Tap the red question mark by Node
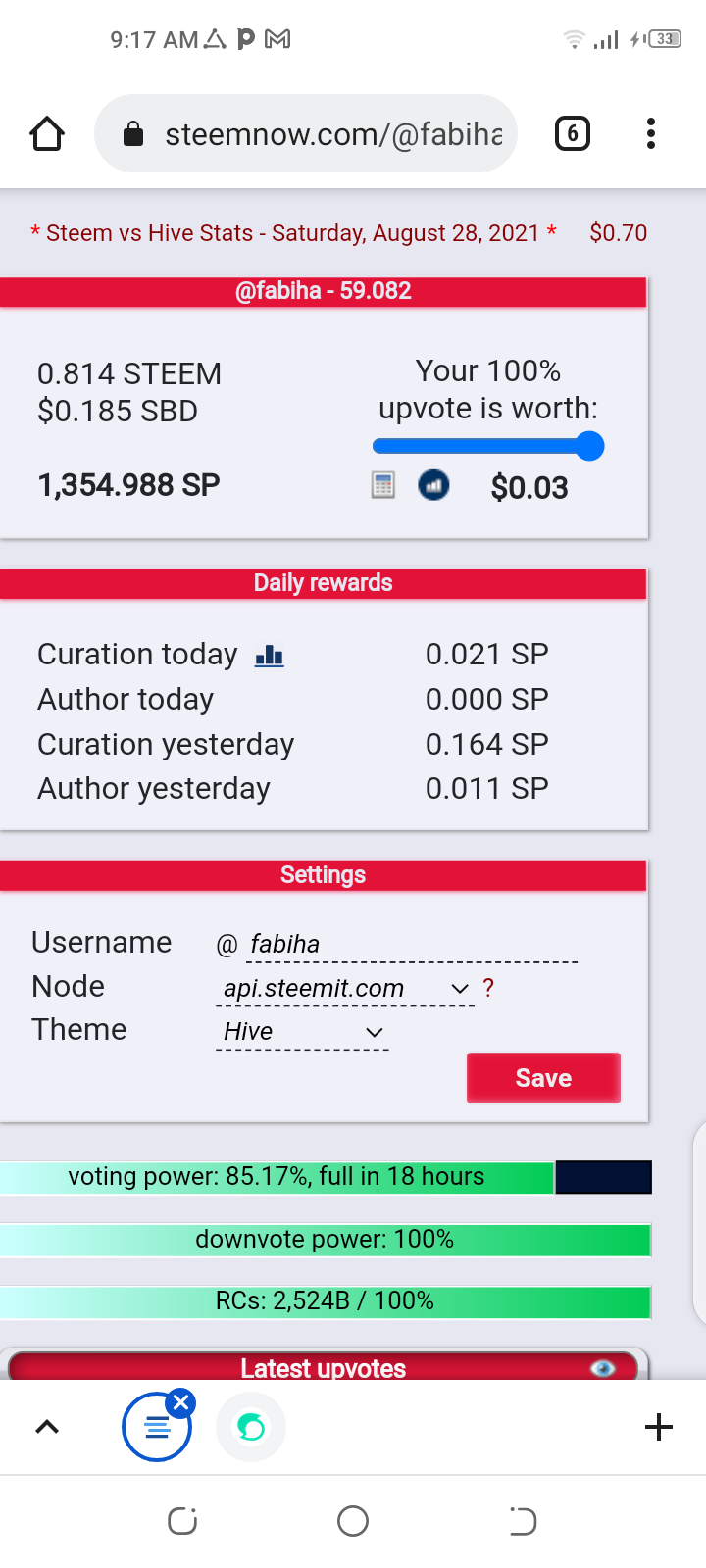The width and height of the screenshot is (706, 1568). click(x=488, y=988)
